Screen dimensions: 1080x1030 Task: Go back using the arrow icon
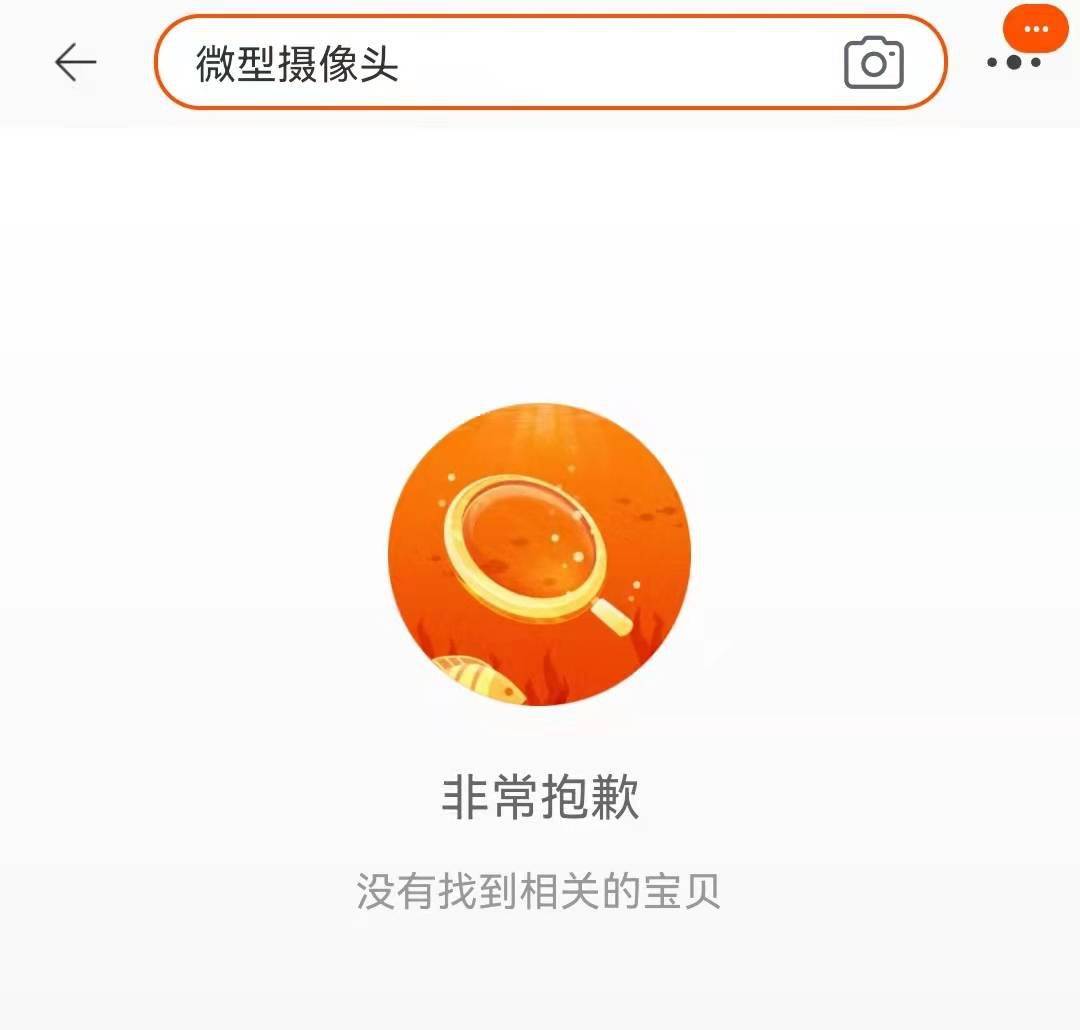(75, 63)
